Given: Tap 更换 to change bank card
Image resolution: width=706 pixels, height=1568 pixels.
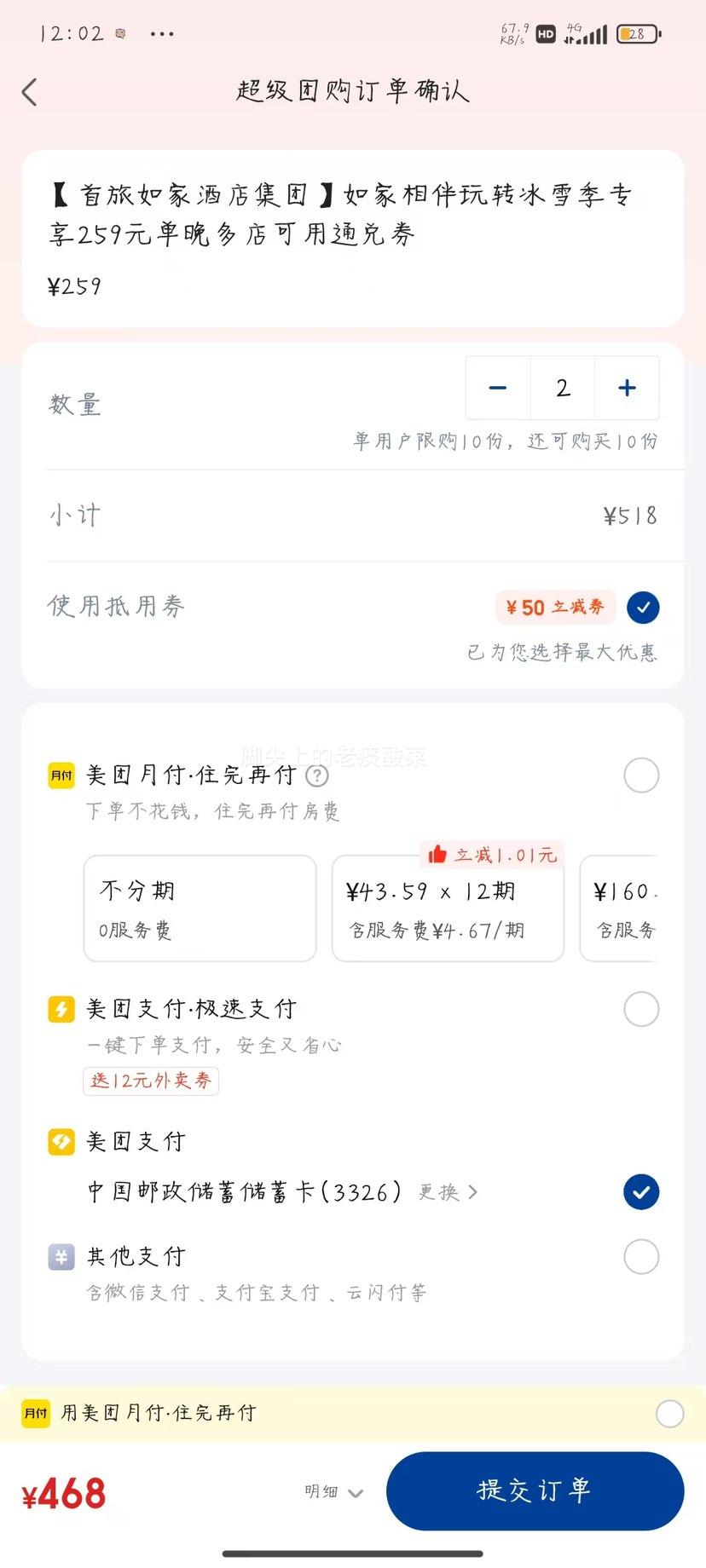Looking at the screenshot, I should pos(448,1192).
